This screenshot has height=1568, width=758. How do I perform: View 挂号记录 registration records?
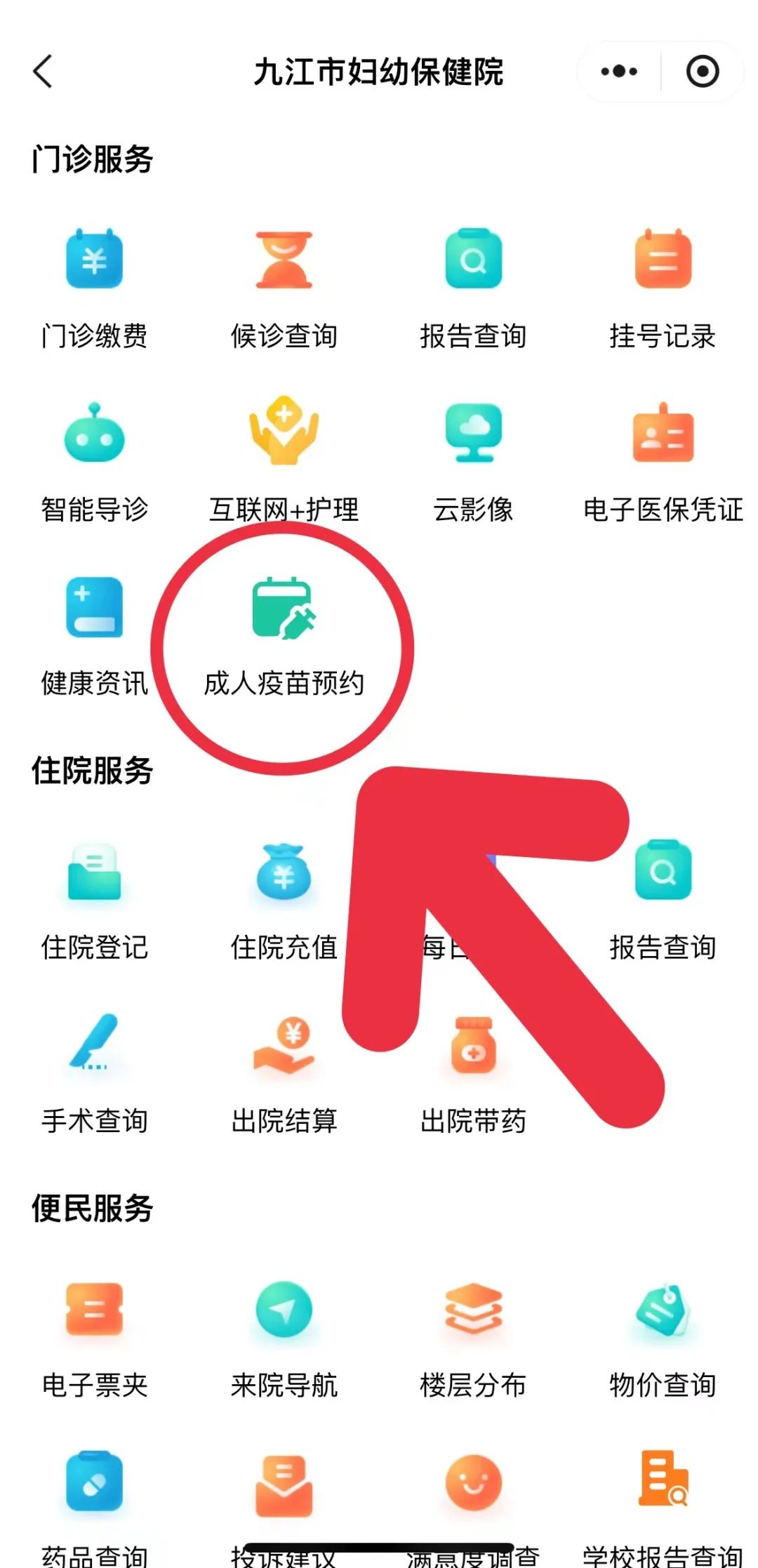coord(663,288)
